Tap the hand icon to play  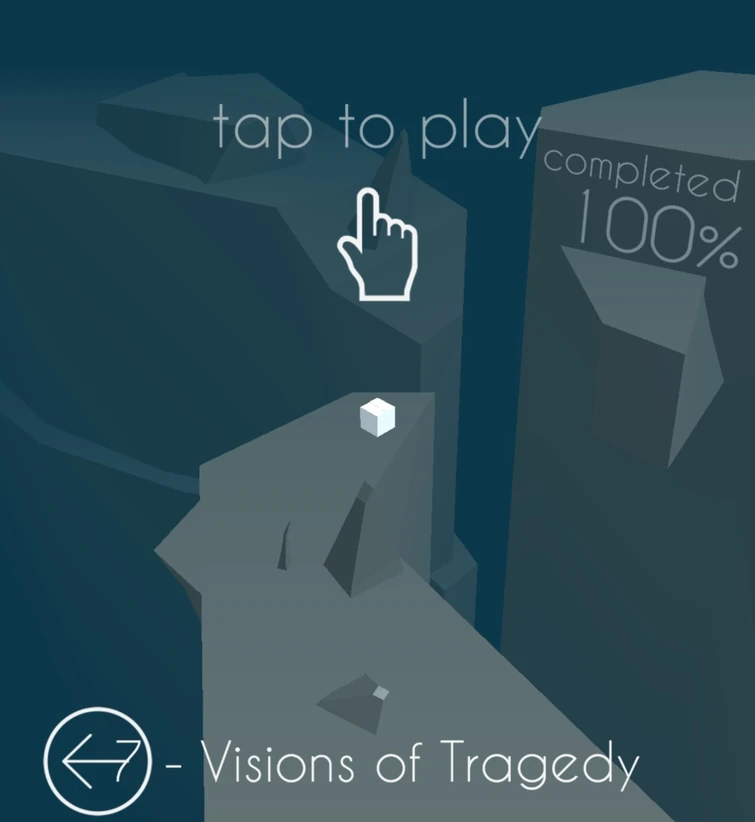pyautogui.click(x=377, y=246)
